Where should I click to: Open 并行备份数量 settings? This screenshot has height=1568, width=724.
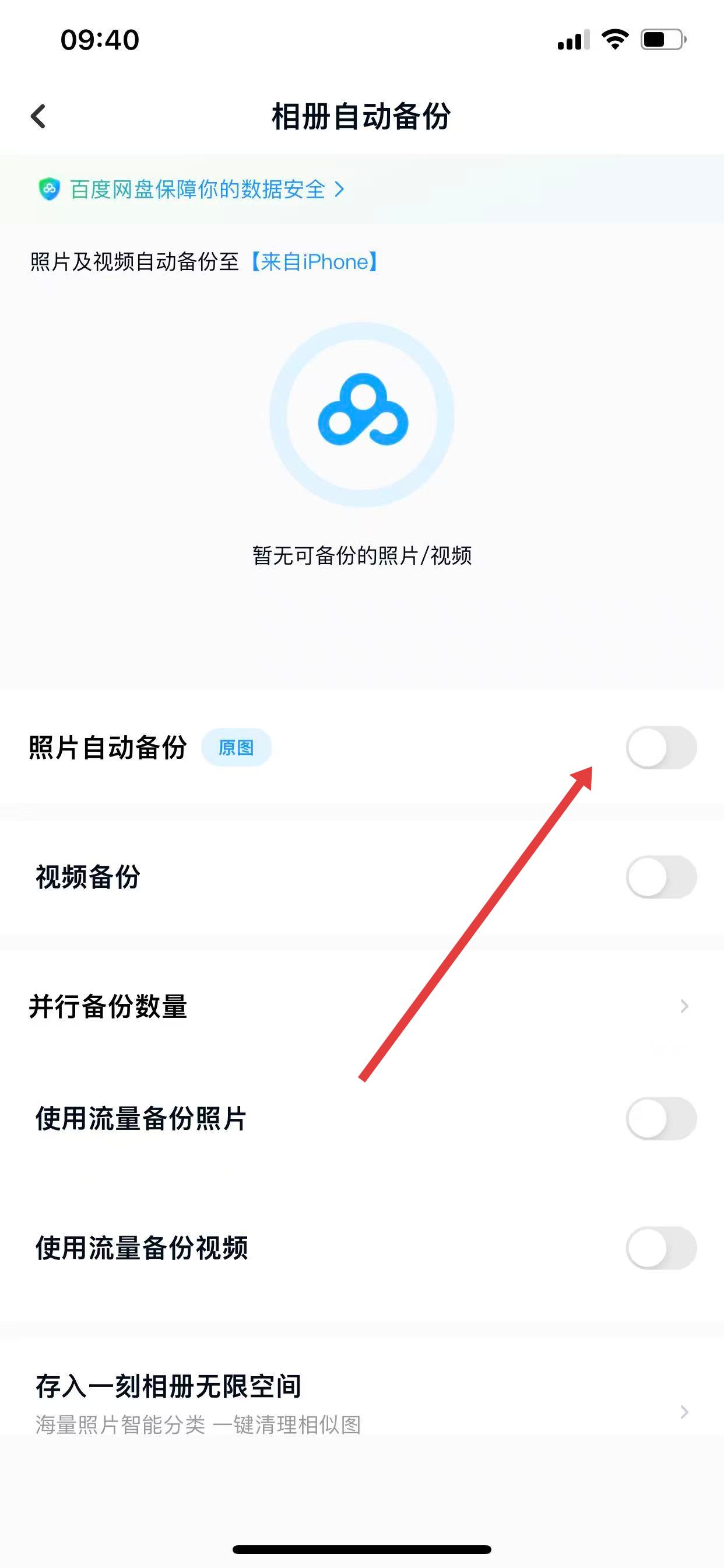(x=361, y=1006)
